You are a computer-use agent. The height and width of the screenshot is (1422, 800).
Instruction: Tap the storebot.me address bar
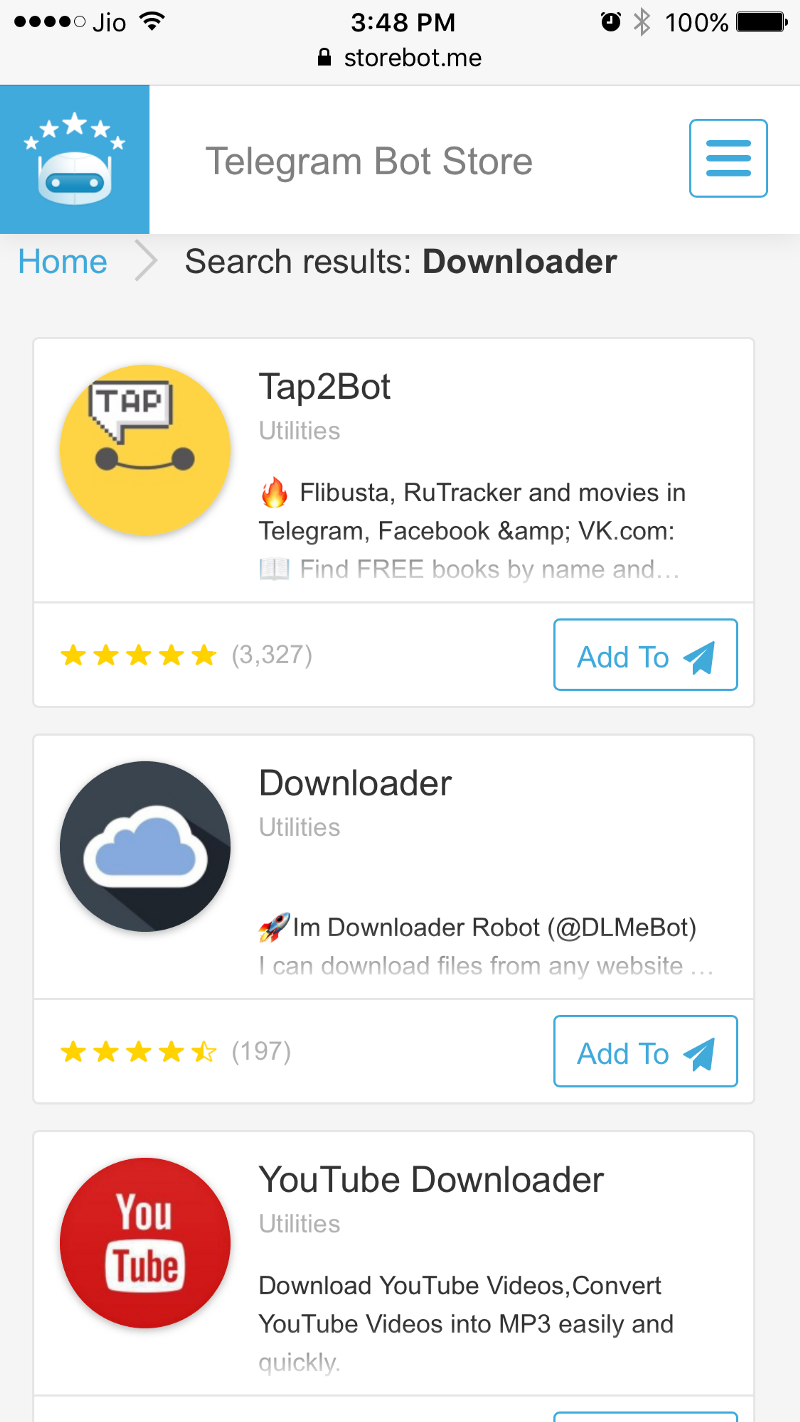[400, 58]
